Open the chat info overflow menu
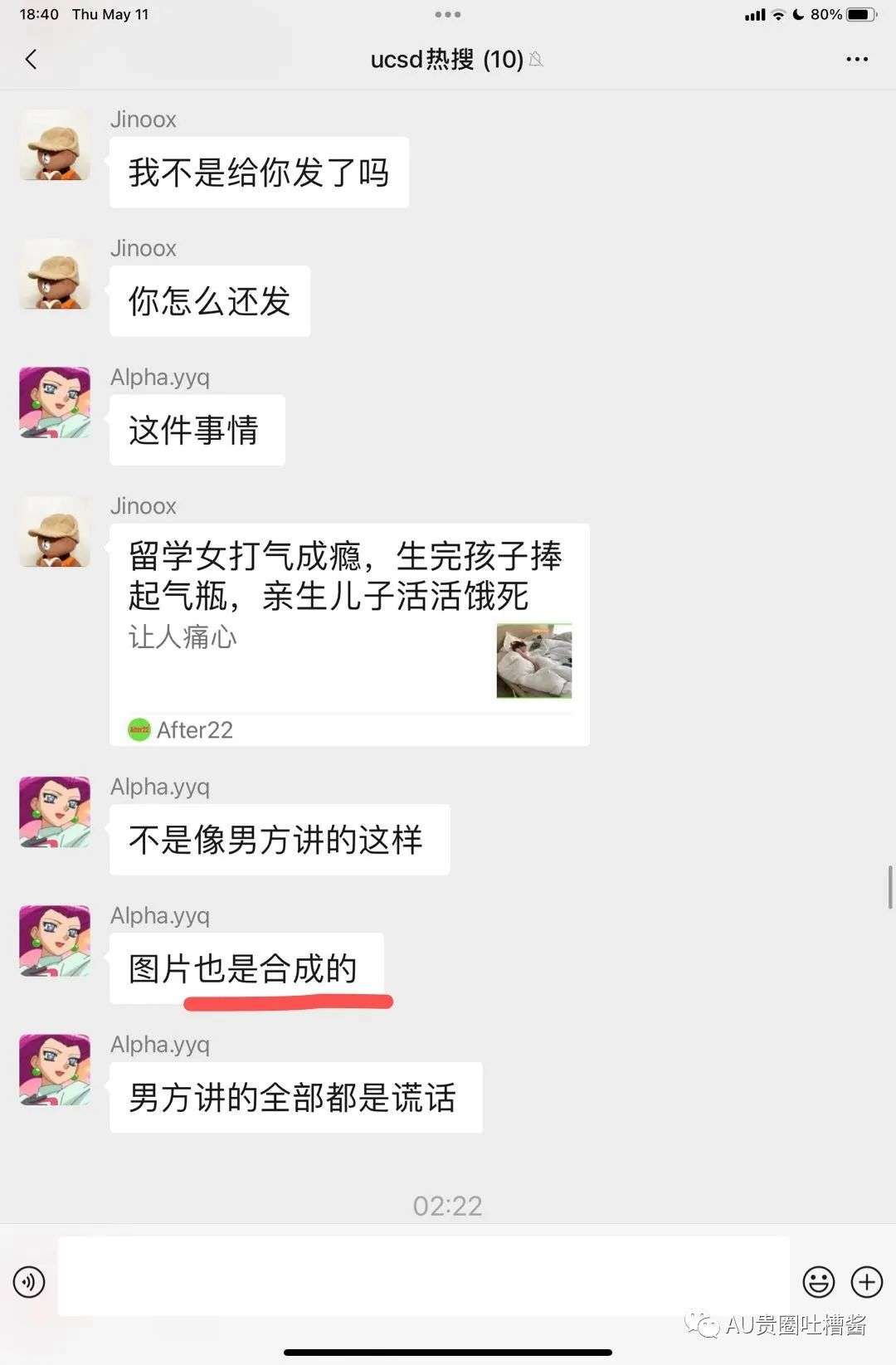This screenshot has width=896, height=1365. 856,60
